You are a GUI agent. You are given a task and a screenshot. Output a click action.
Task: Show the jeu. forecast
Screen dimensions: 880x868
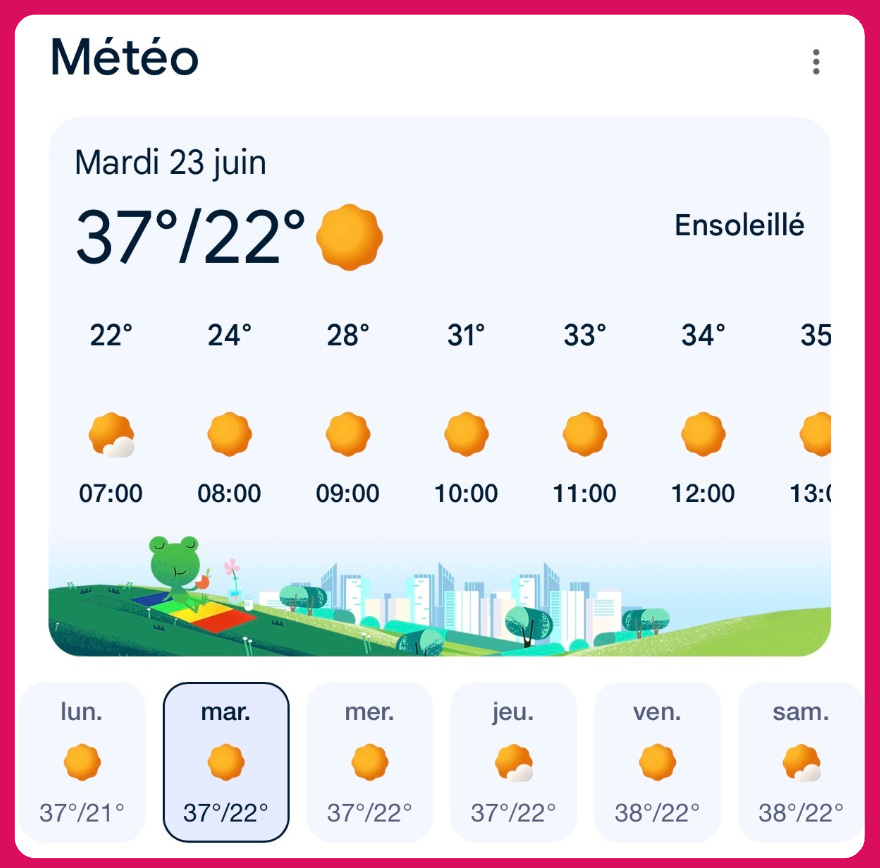514,762
